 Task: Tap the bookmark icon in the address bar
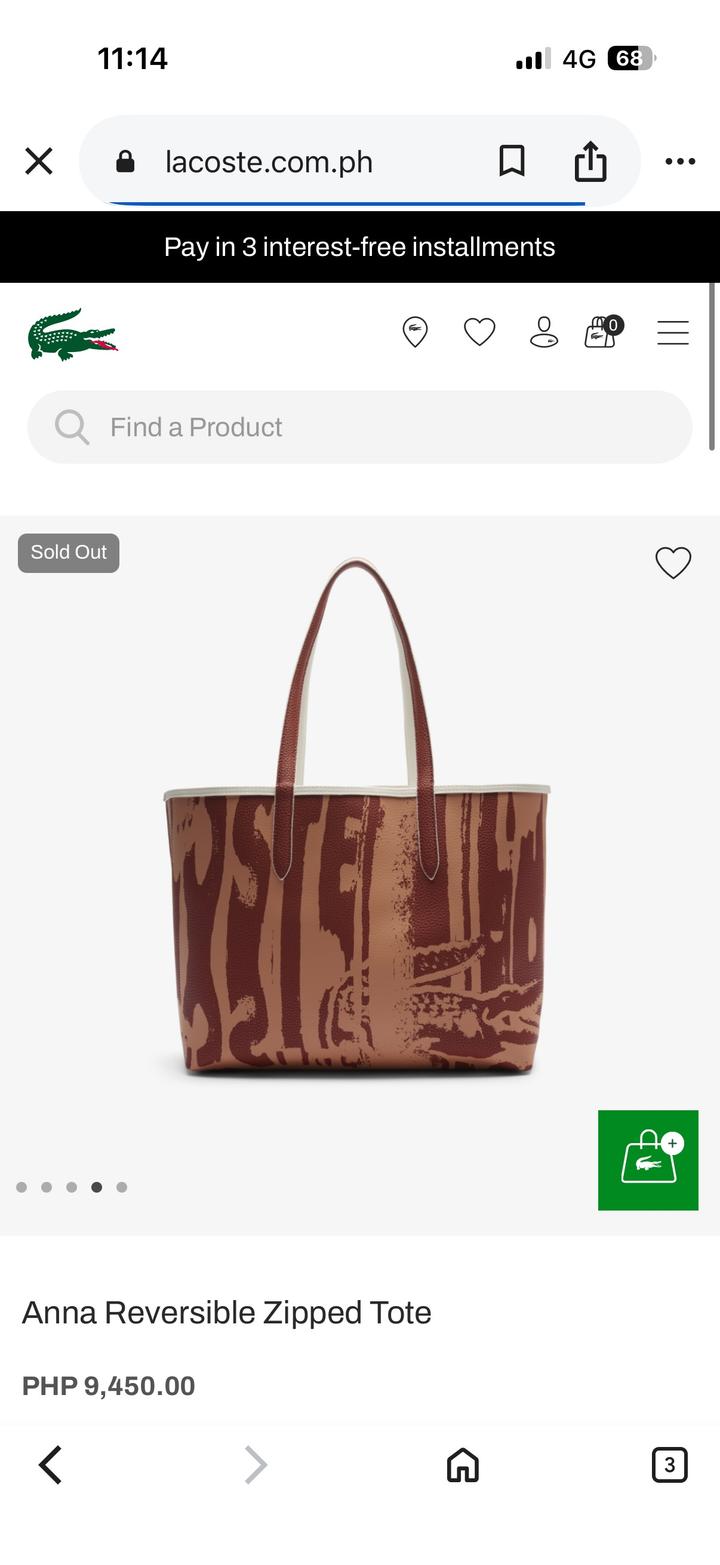[511, 161]
